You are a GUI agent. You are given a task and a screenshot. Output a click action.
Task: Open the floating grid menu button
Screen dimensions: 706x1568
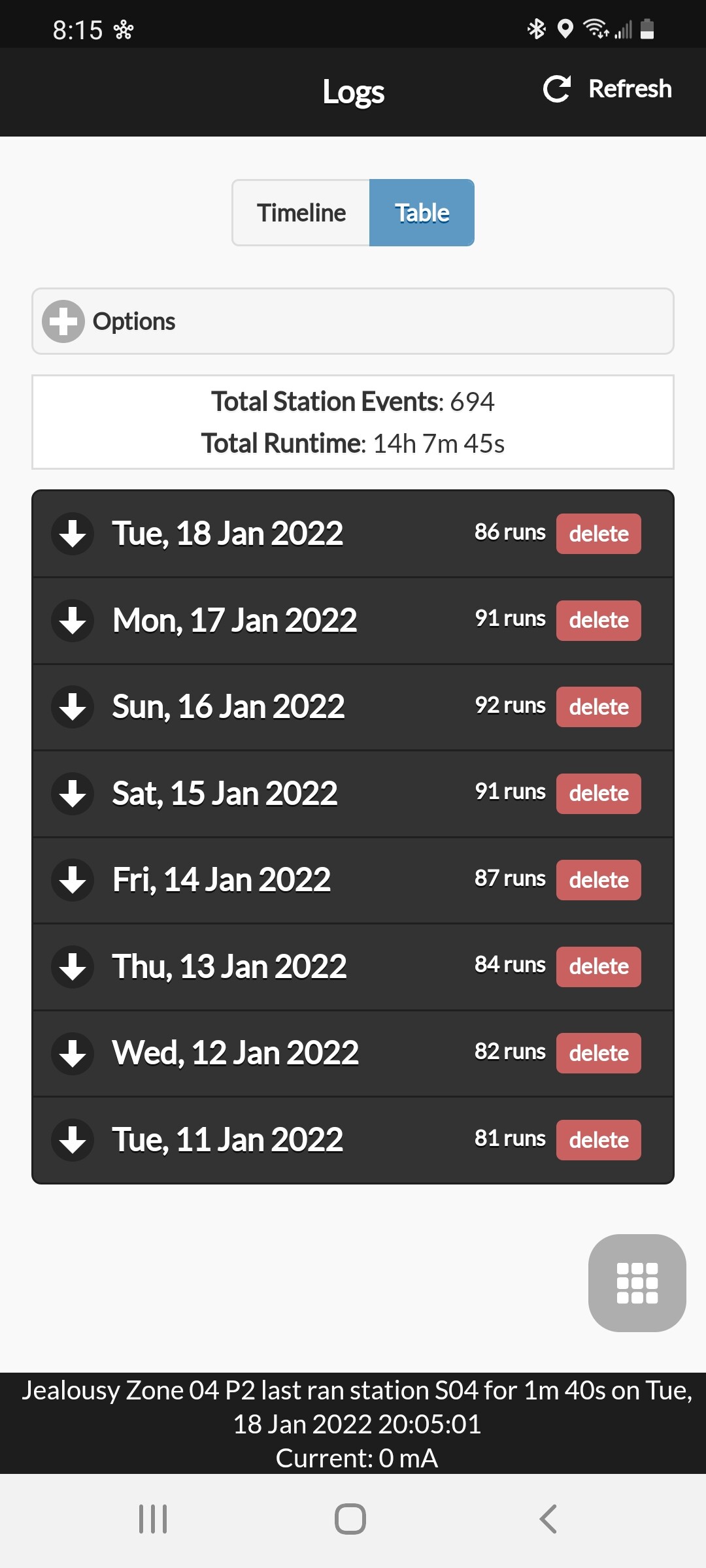(637, 1283)
